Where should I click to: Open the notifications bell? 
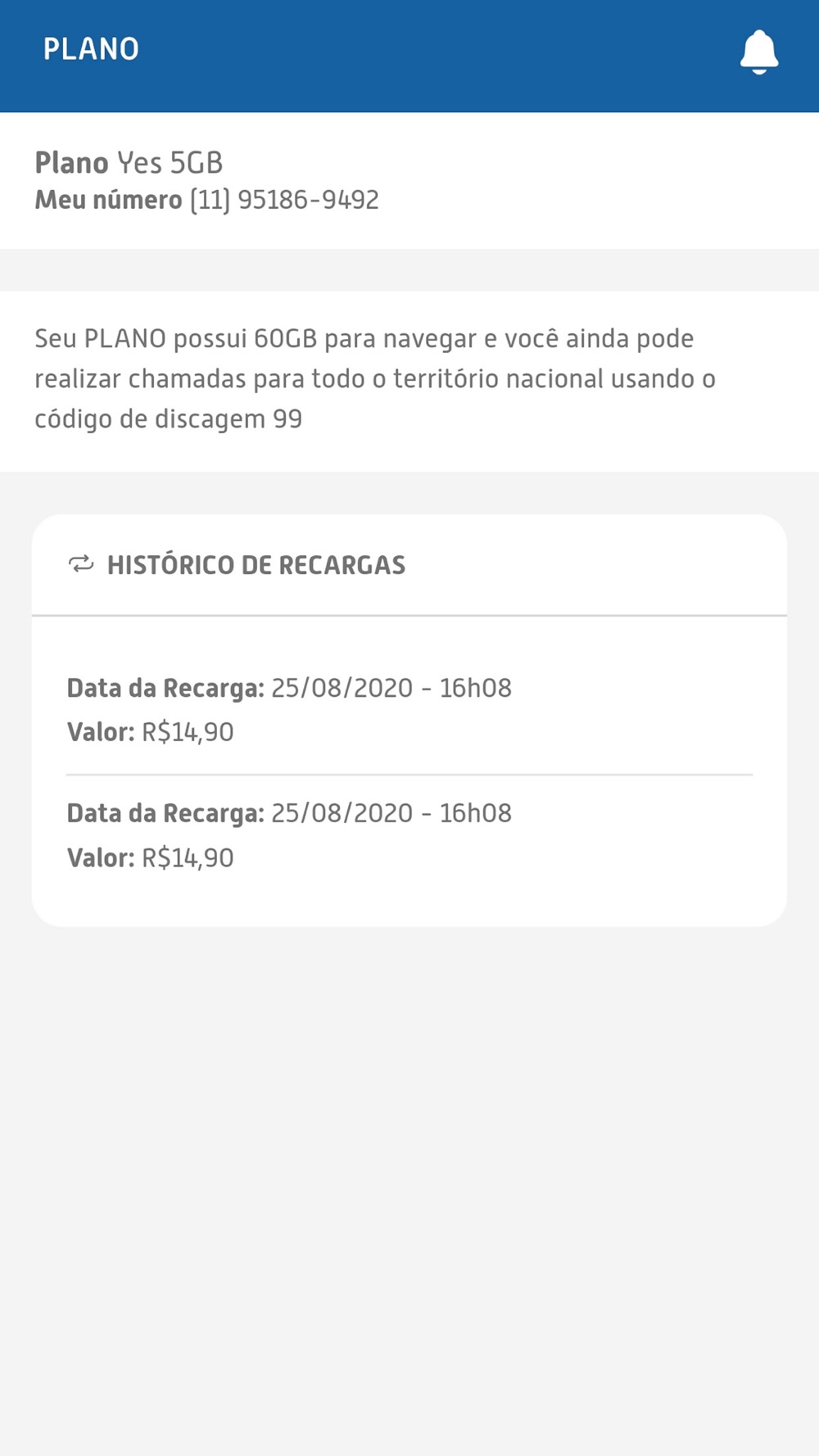758,52
